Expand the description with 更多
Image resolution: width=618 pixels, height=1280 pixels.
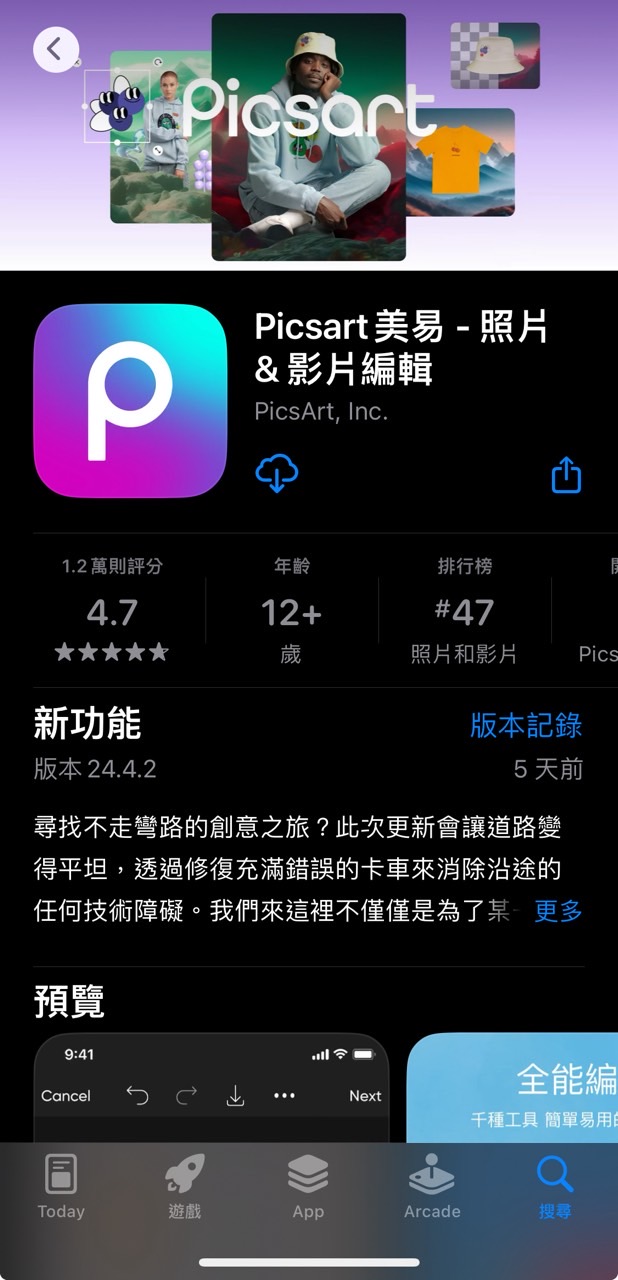[558, 911]
